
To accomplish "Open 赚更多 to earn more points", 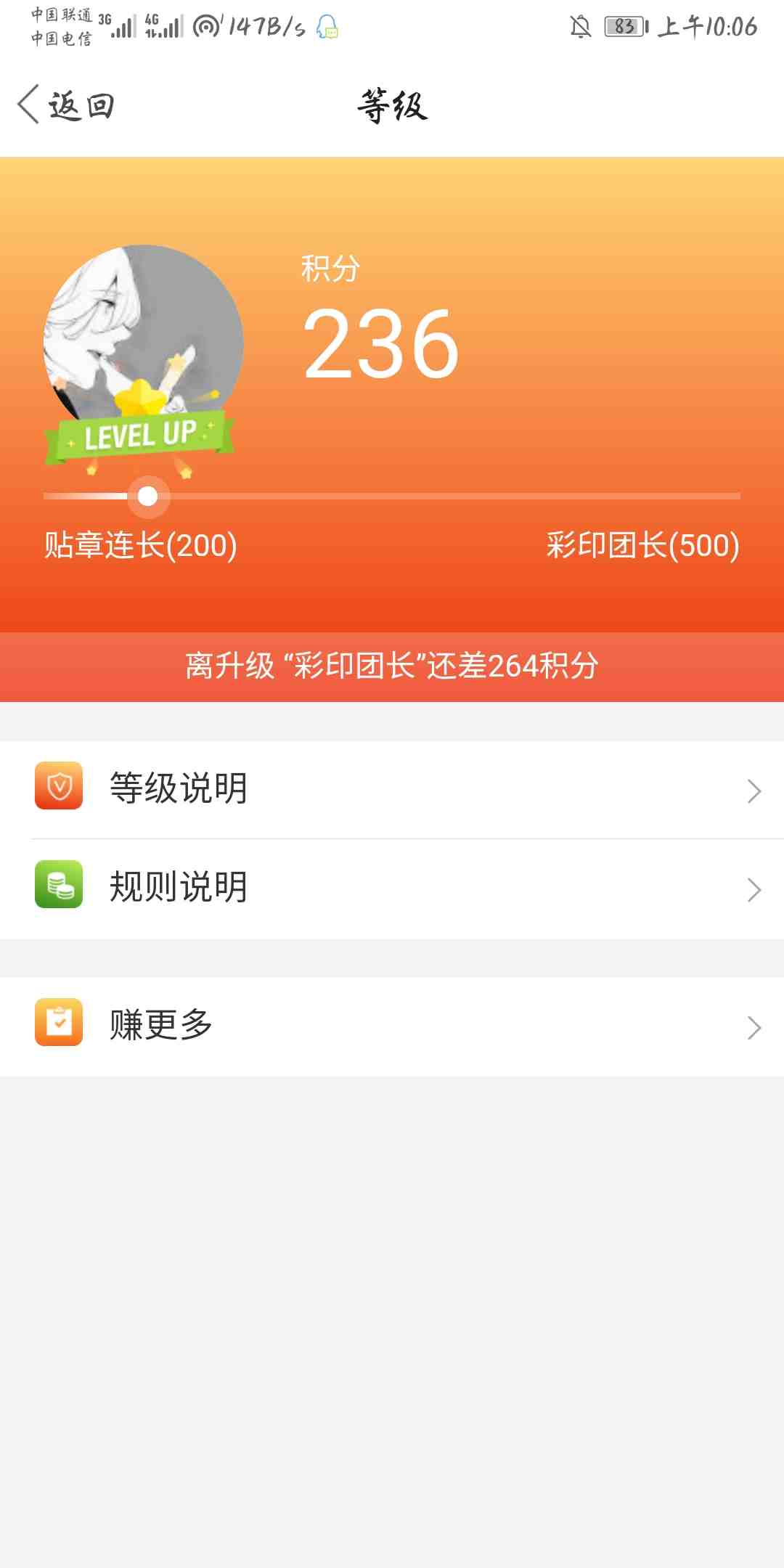I will pyautogui.click(x=392, y=1026).
